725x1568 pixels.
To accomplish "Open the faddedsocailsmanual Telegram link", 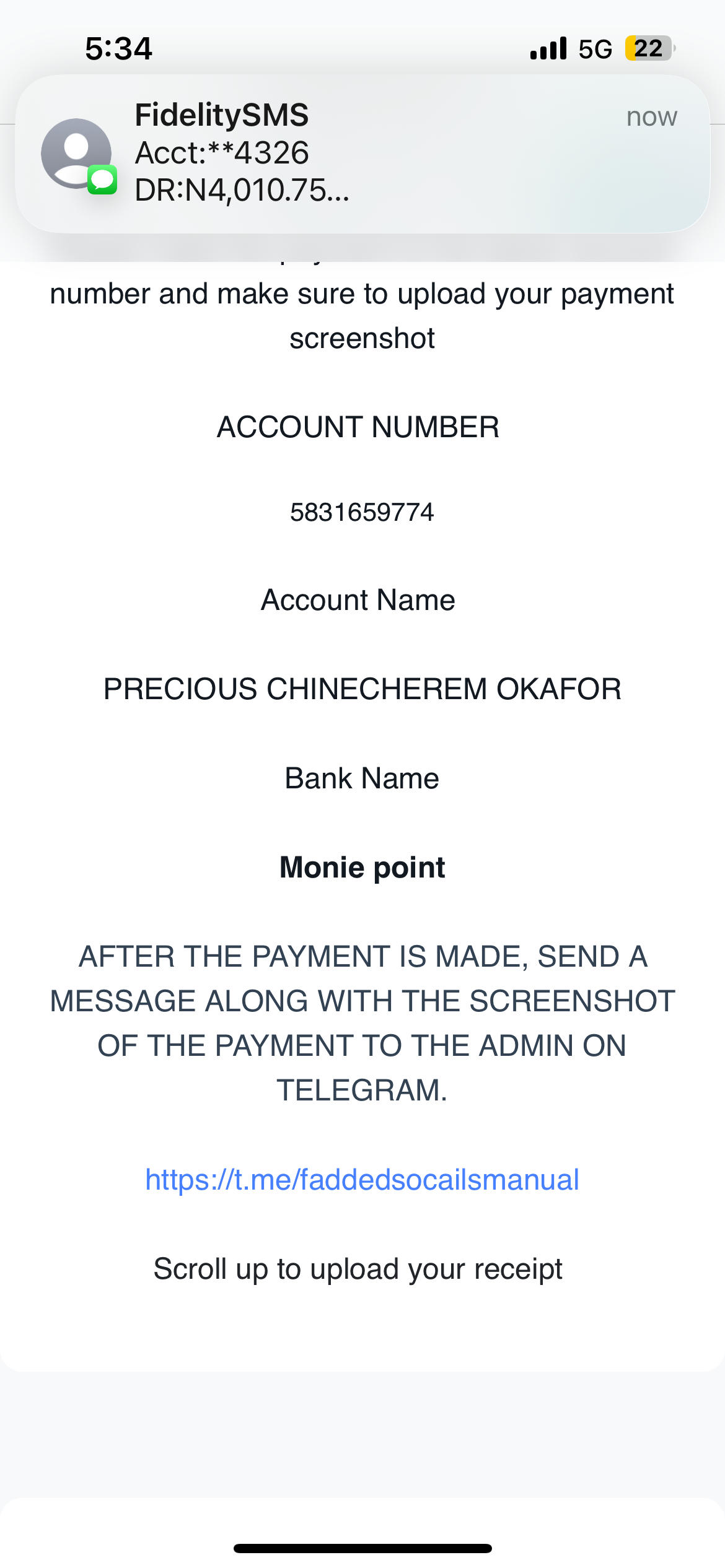I will click(x=362, y=1180).
